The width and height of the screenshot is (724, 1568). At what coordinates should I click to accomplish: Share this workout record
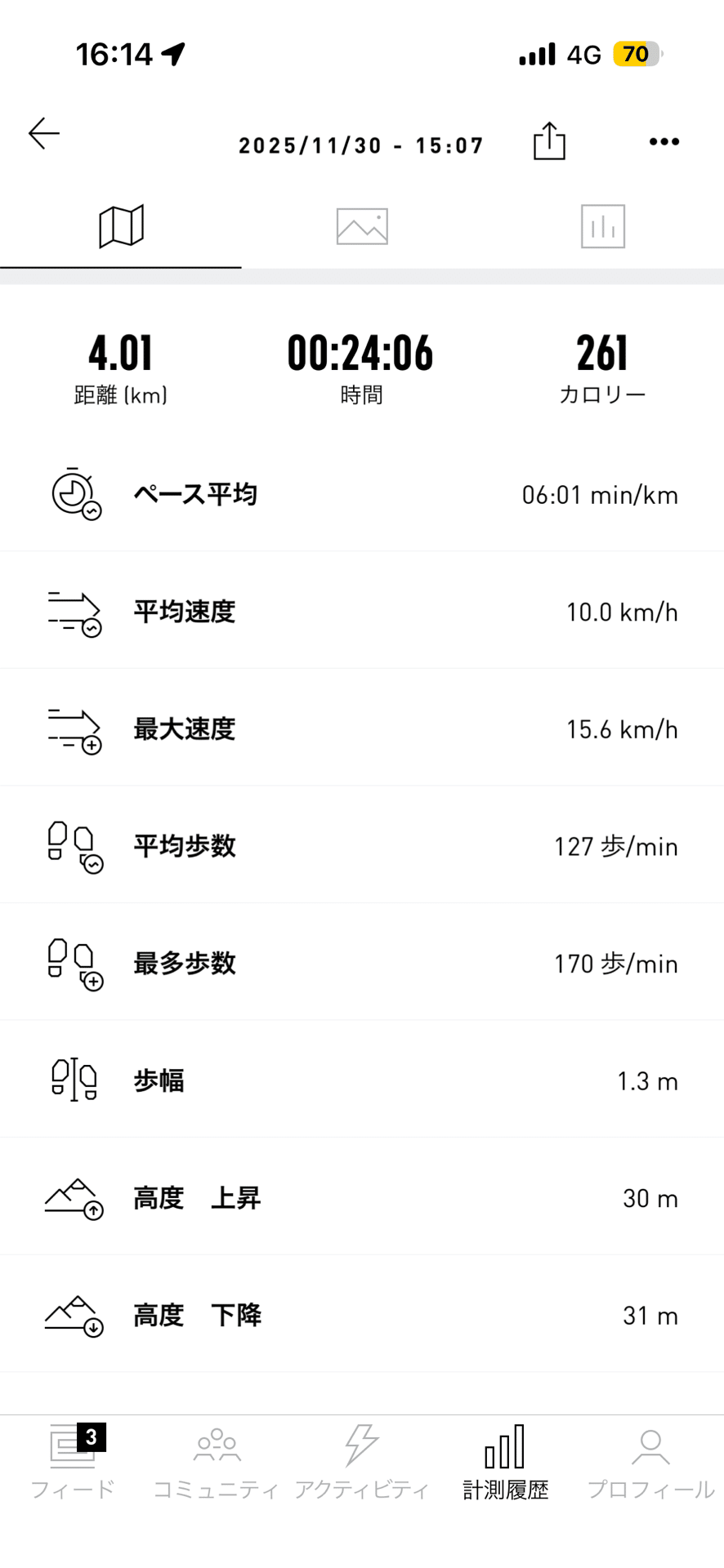click(549, 141)
